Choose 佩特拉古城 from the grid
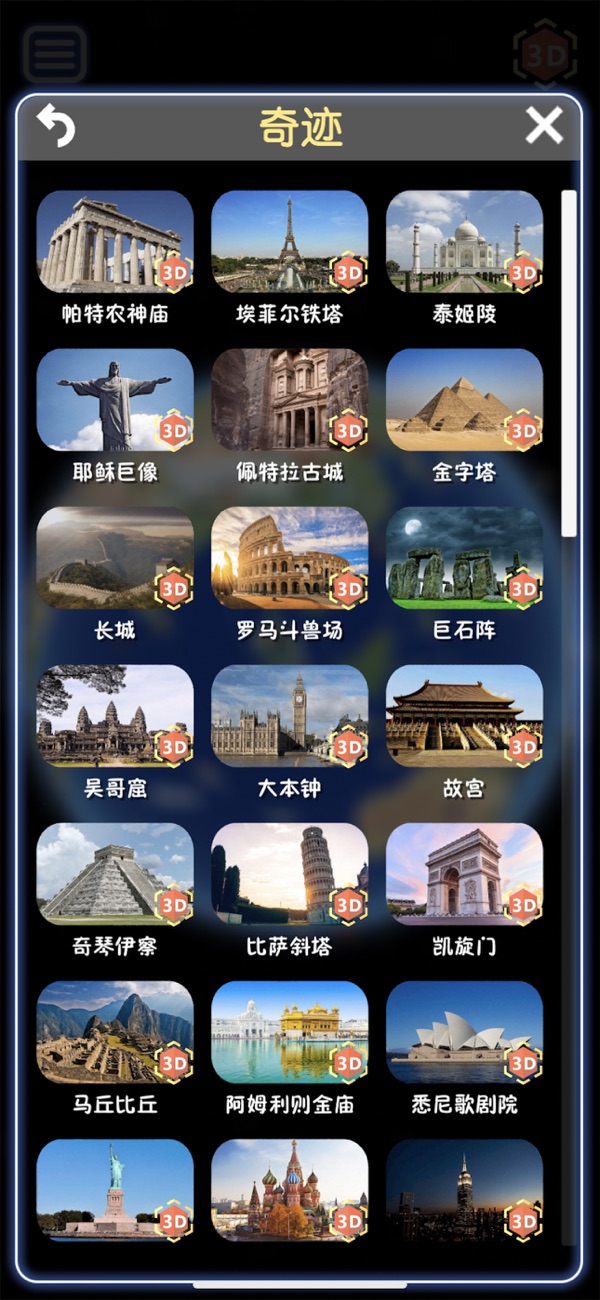The image size is (600, 1300). point(289,400)
